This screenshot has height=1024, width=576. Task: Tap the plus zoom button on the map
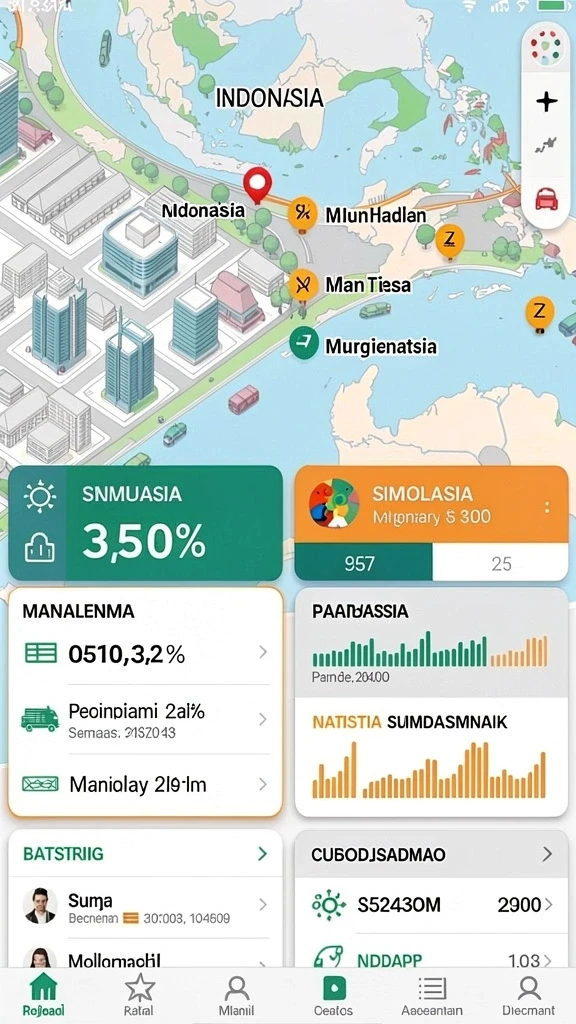[x=546, y=101]
